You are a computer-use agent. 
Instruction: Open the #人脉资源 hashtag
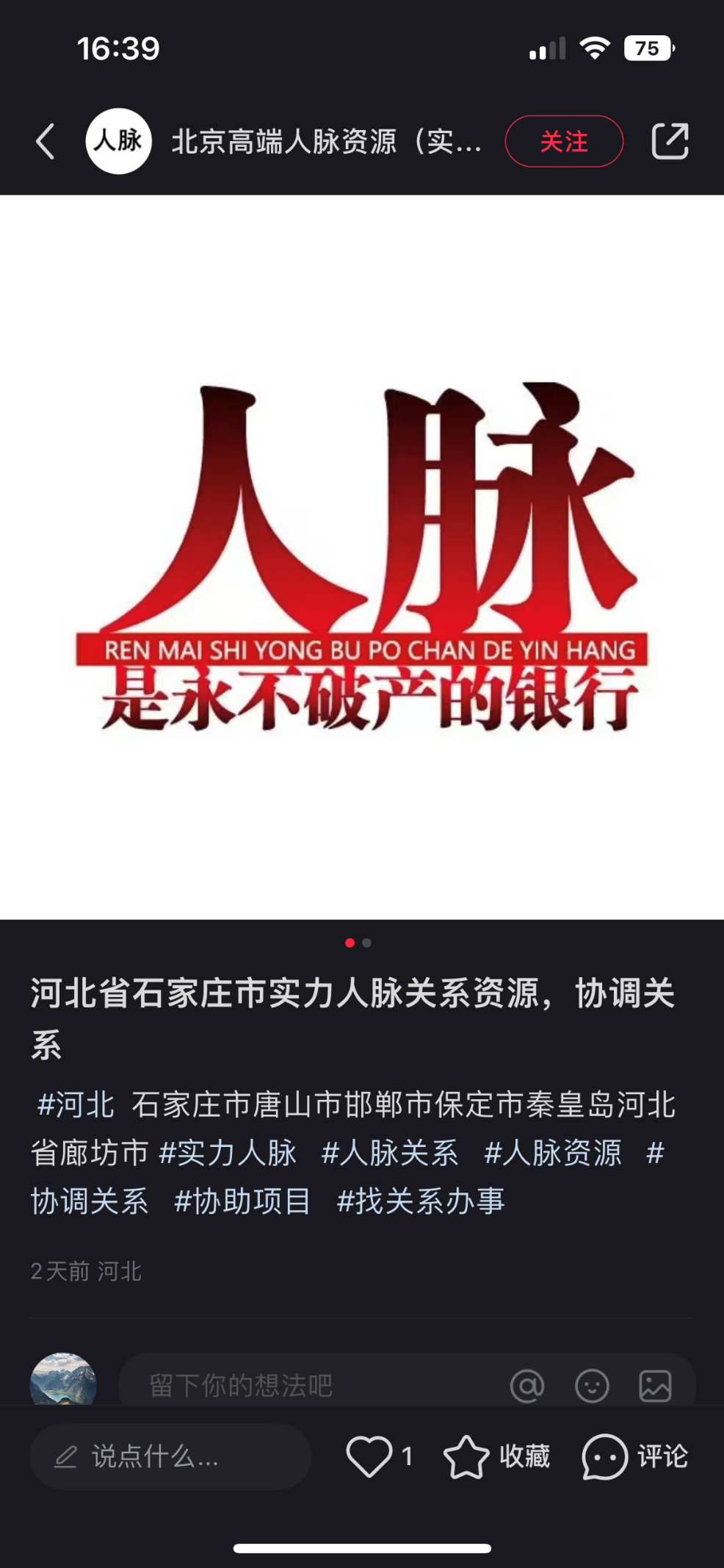553,1153
